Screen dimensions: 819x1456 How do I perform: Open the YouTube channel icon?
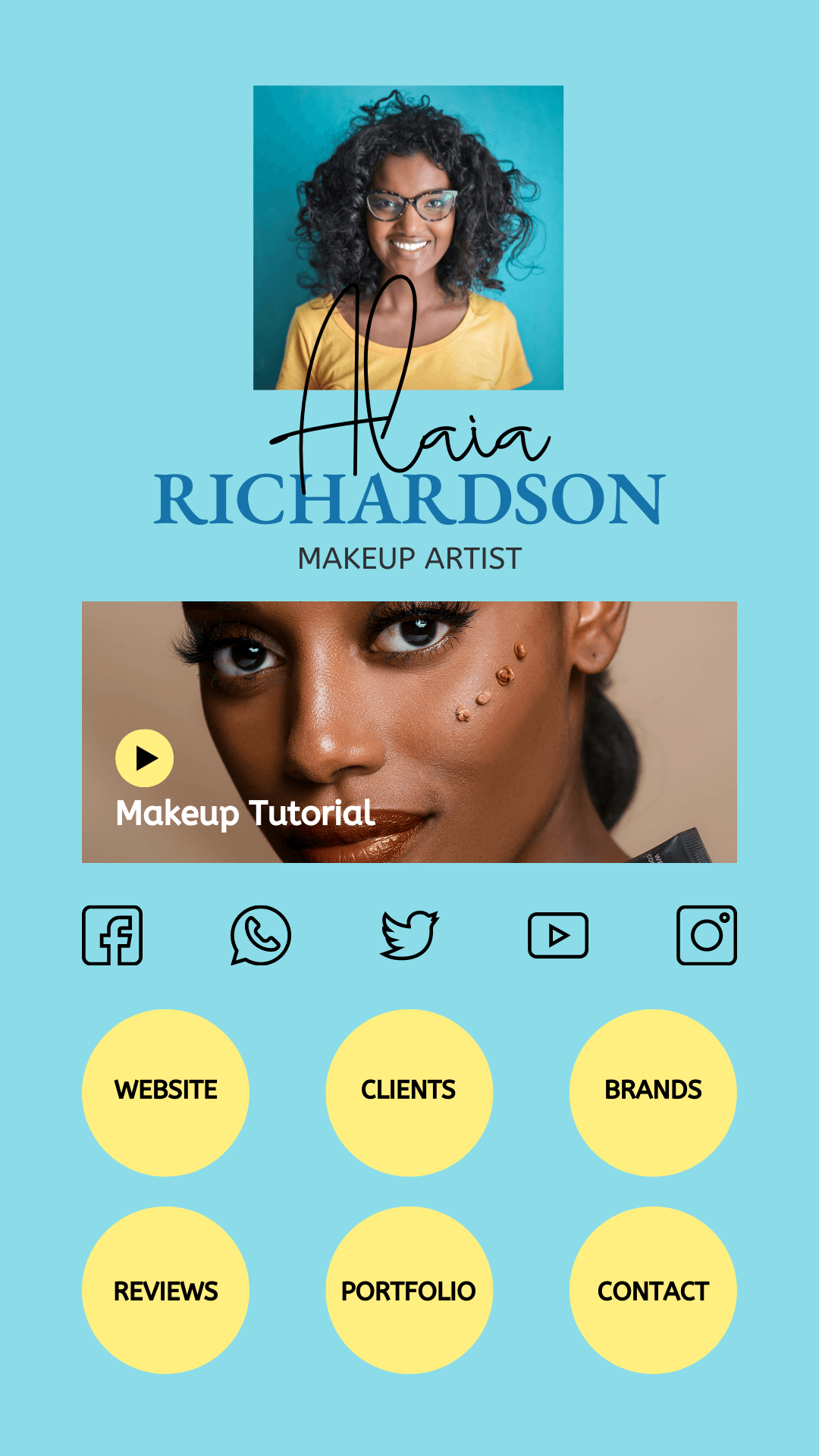pyautogui.click(x=558, y=935)
